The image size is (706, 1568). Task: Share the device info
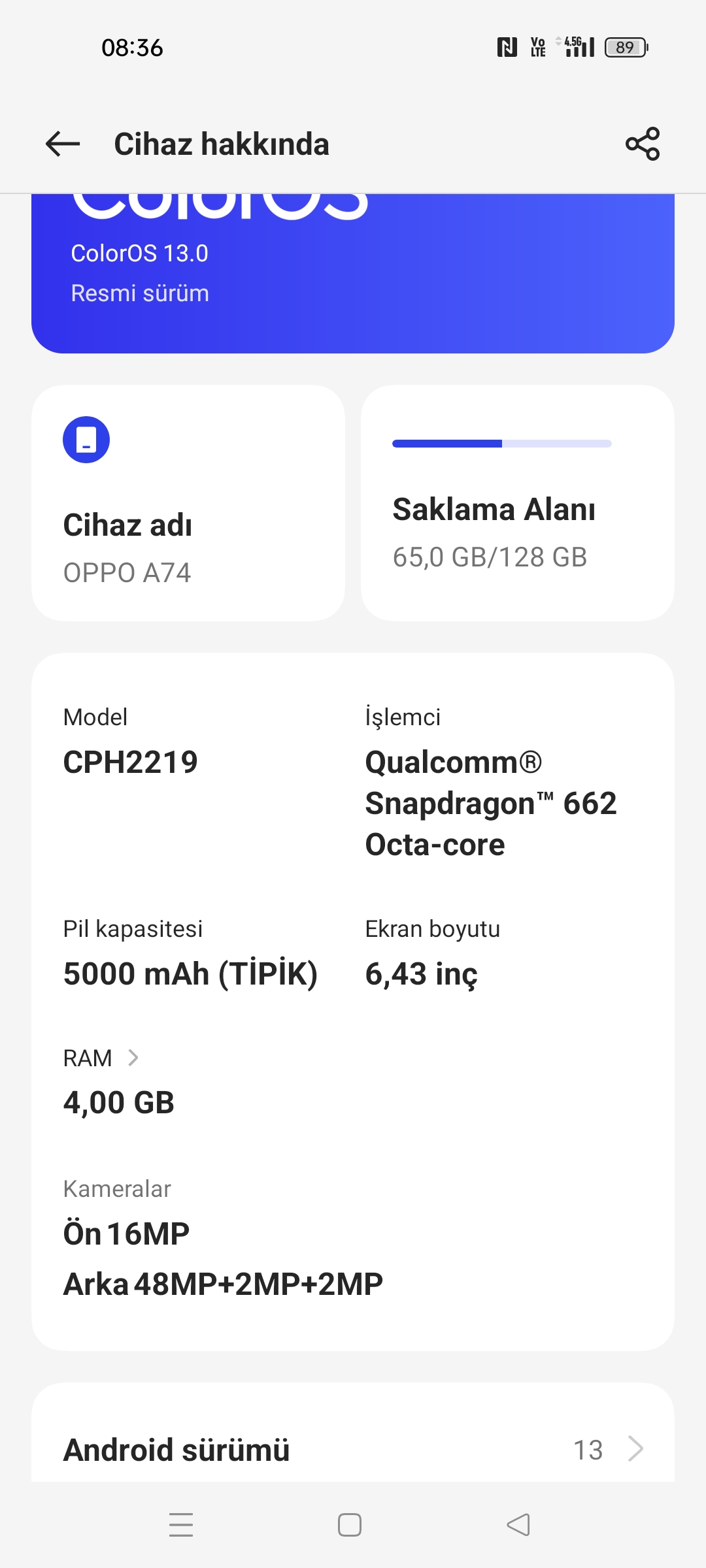pos(643,144)
